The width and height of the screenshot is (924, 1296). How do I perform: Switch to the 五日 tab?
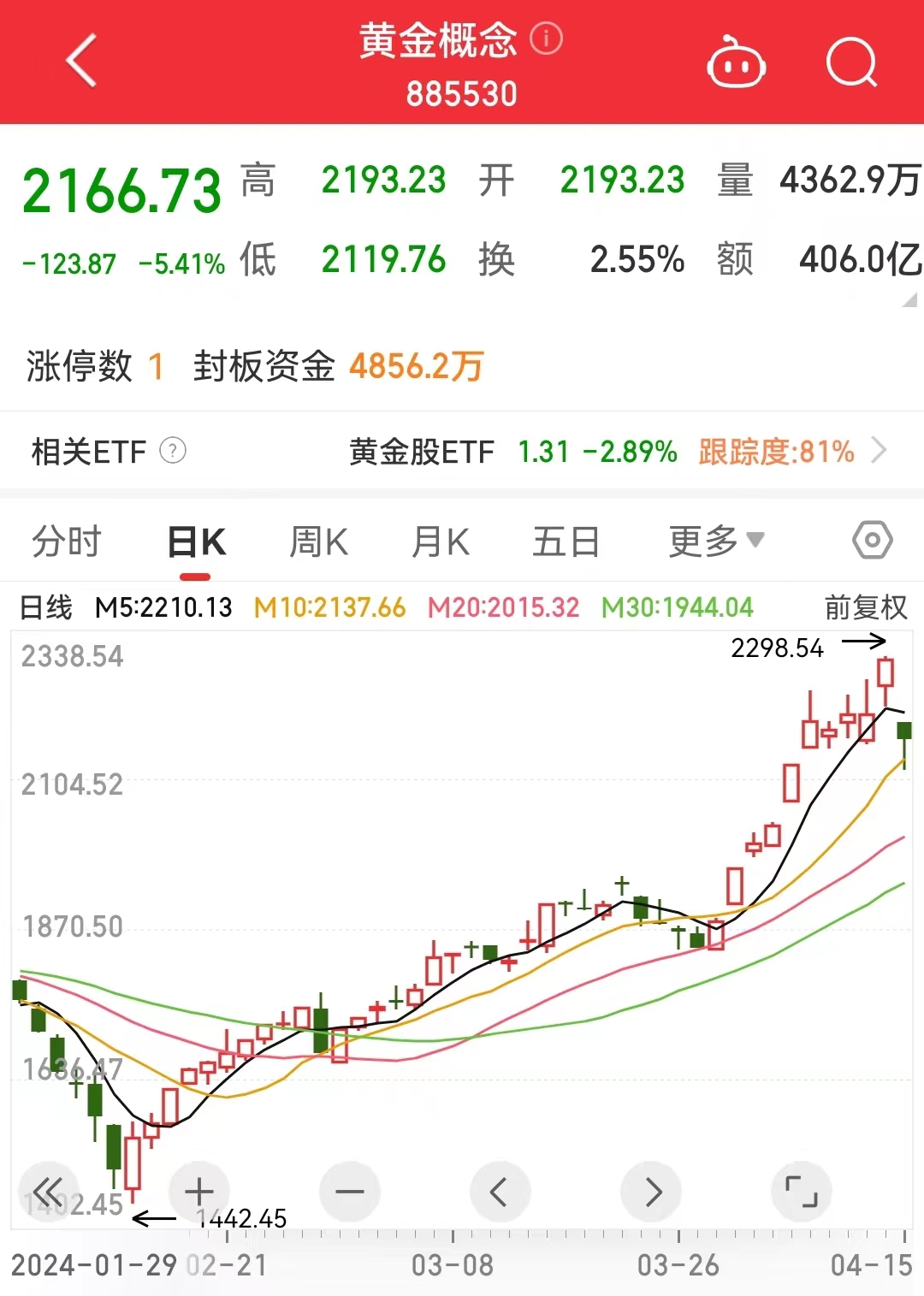click(566, 542)
